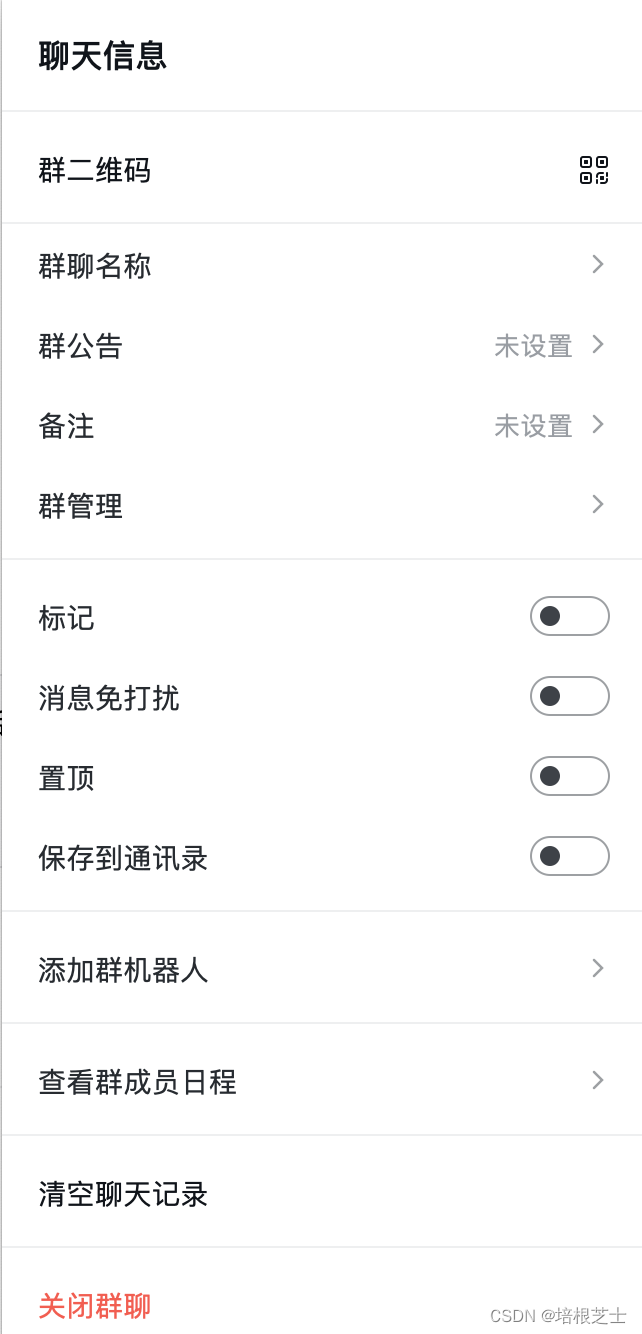Turn on 置顶 to pin the chat
Screen dimensions: 642x1334
coord(569,776)
